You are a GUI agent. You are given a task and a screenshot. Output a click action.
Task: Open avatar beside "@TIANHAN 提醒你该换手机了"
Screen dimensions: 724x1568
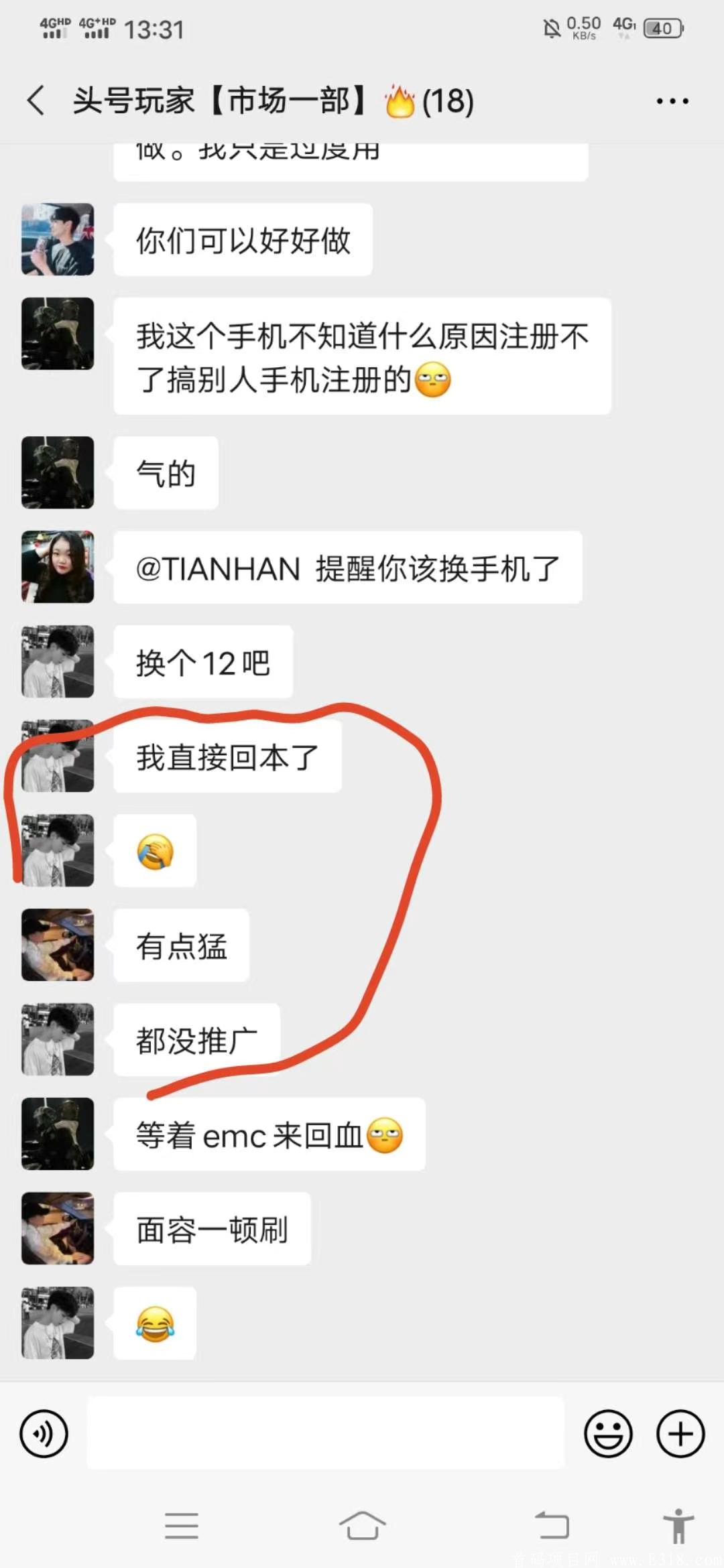[x=58, y=567]
